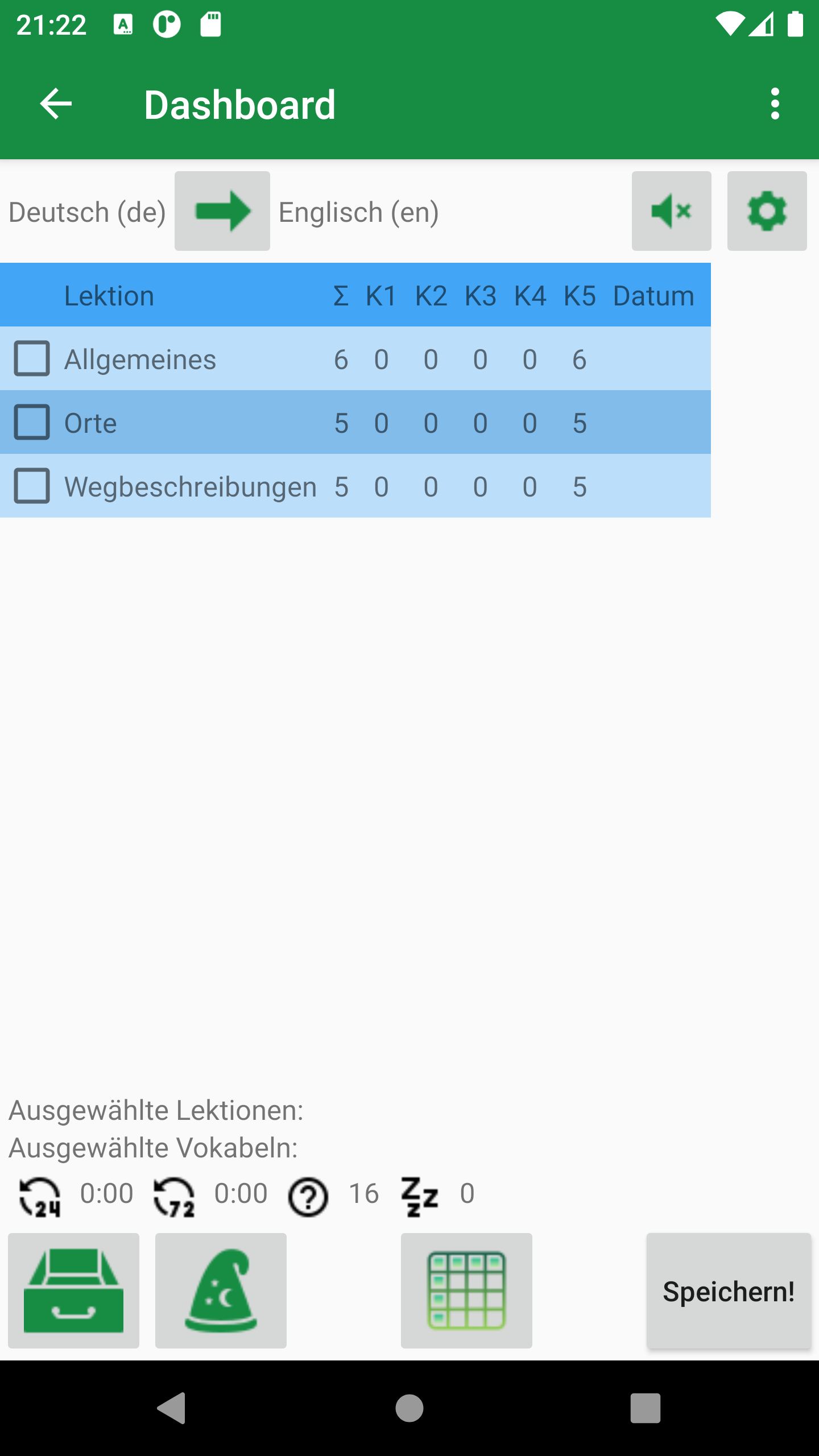Open the grid table button
Viewport: 819px width, 1456px height.
pos(466,1290)
